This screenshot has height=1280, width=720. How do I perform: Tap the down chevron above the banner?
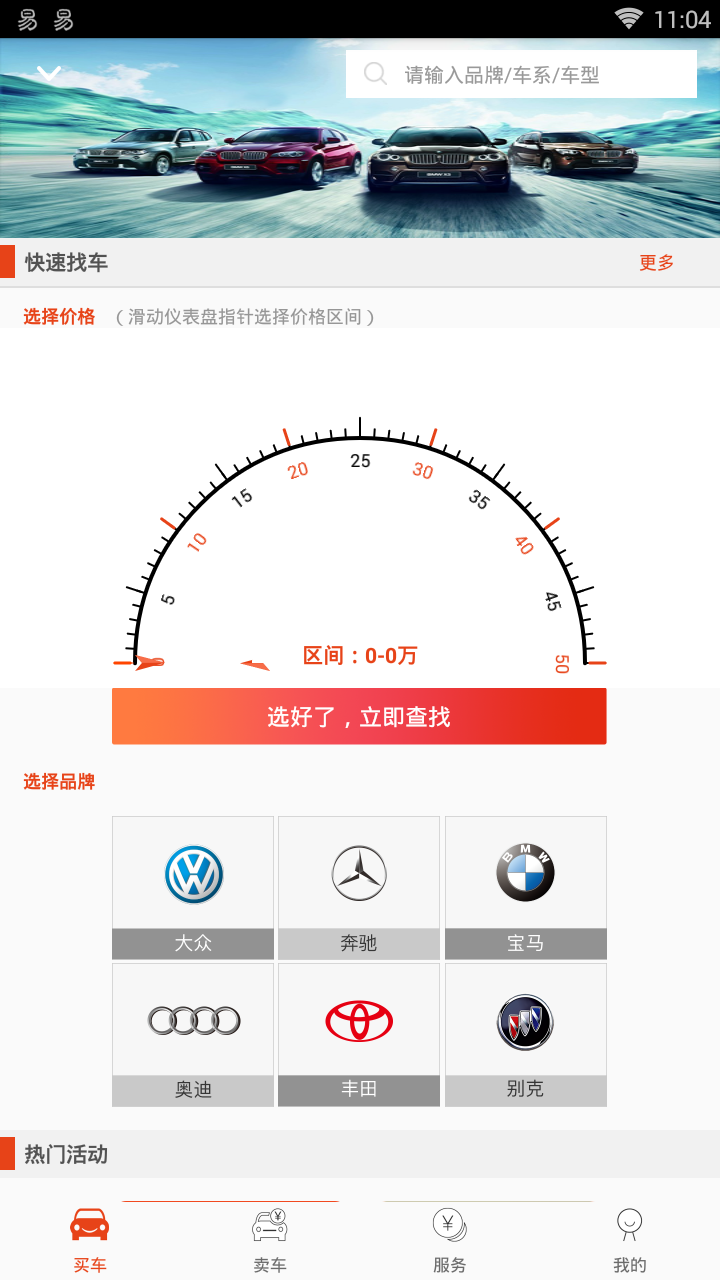[49, 73]
